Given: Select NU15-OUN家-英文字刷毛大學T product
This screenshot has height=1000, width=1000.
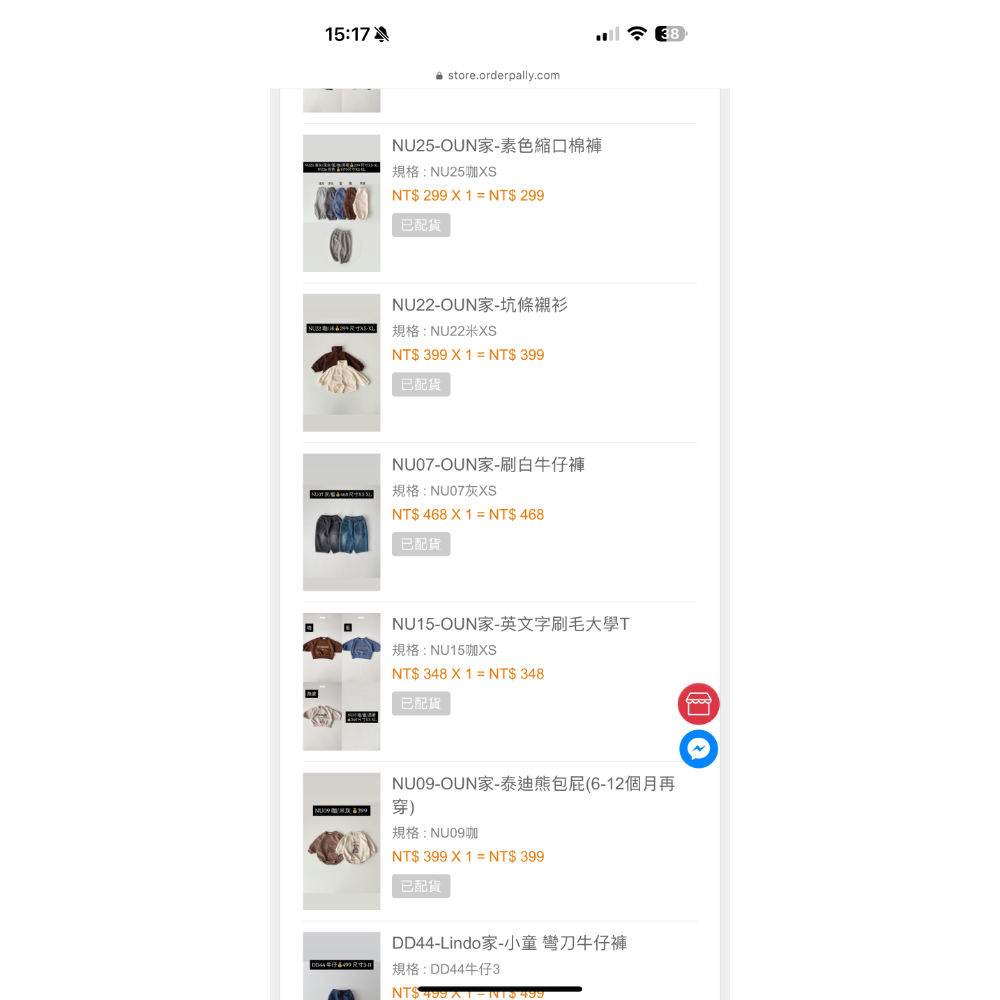Looking at the screenshot, I should [x=510, y=624].
